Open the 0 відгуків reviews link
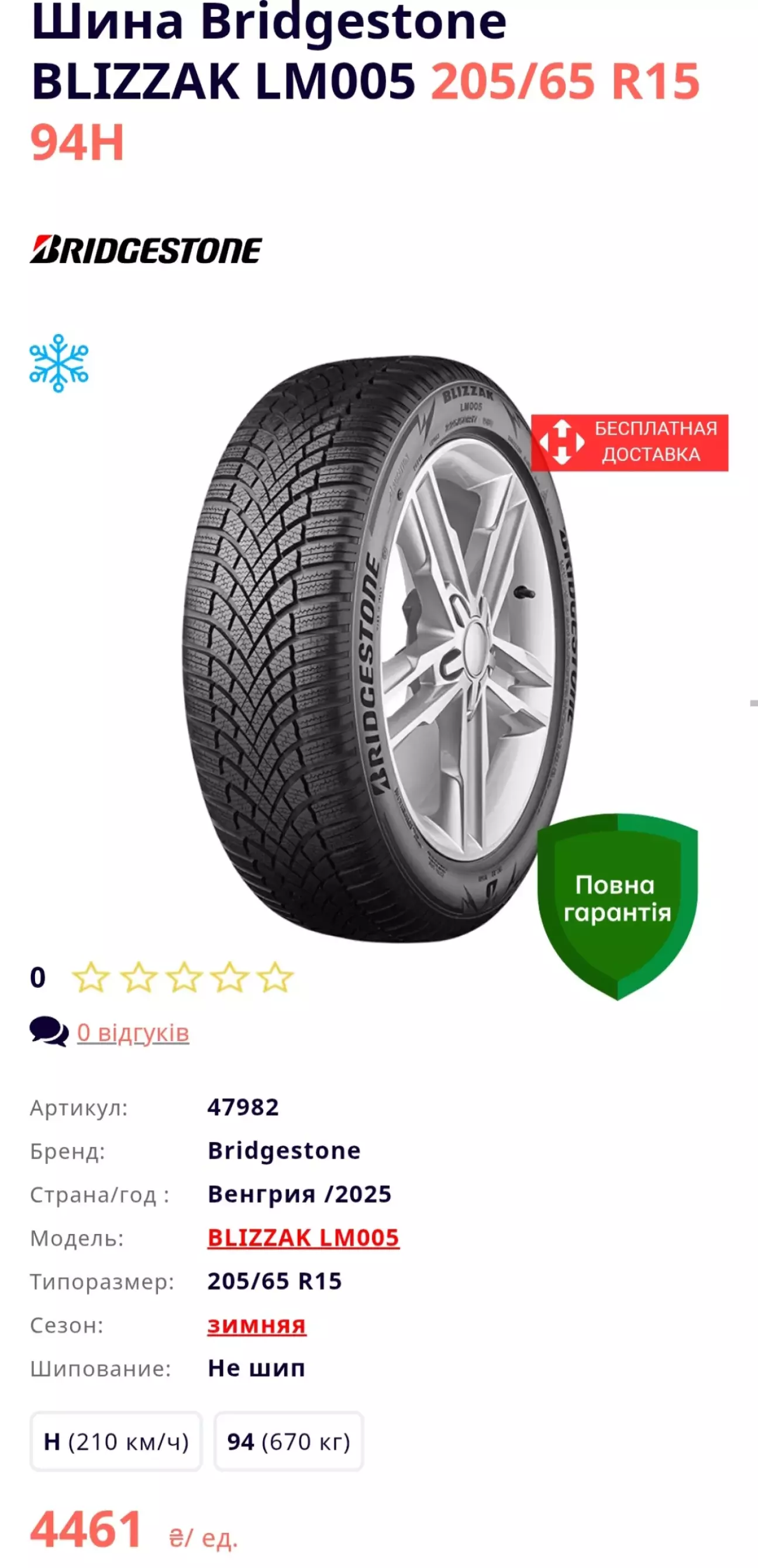The height and width of the screenshot is (1568, 758). coord(133,1033)
